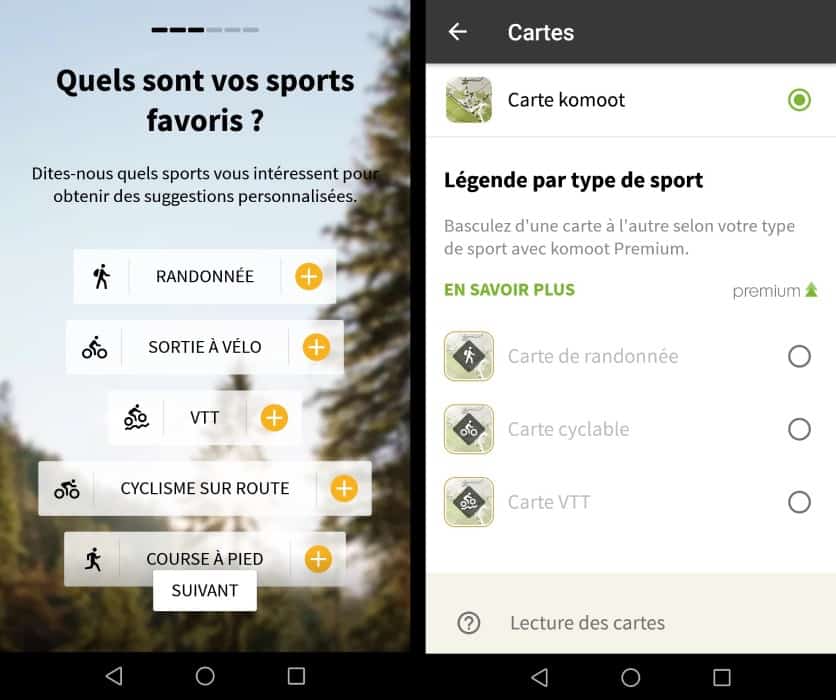Choose the Carte cyclable map
836x700 pixels.
pos(799,429)
